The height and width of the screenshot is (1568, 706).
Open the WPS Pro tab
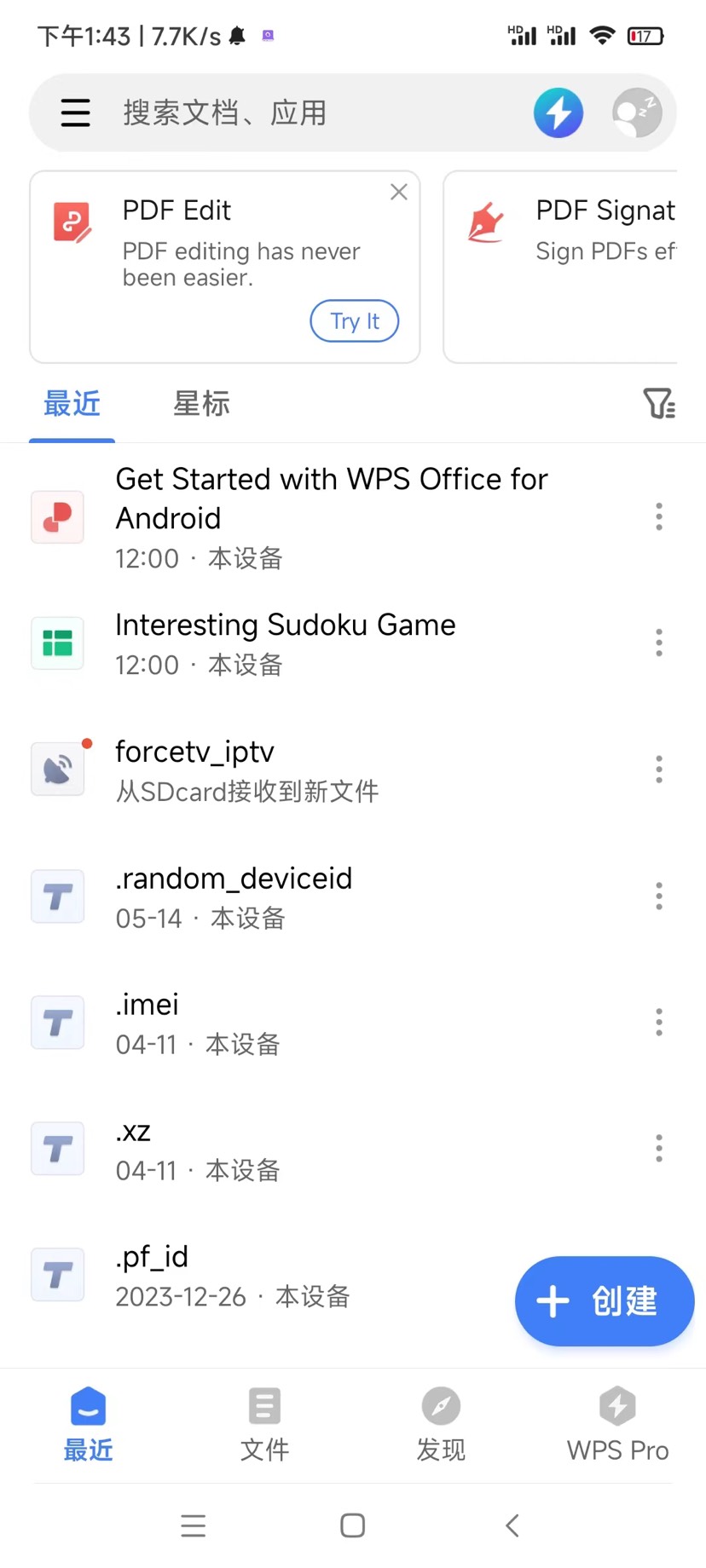[617, 1425]
